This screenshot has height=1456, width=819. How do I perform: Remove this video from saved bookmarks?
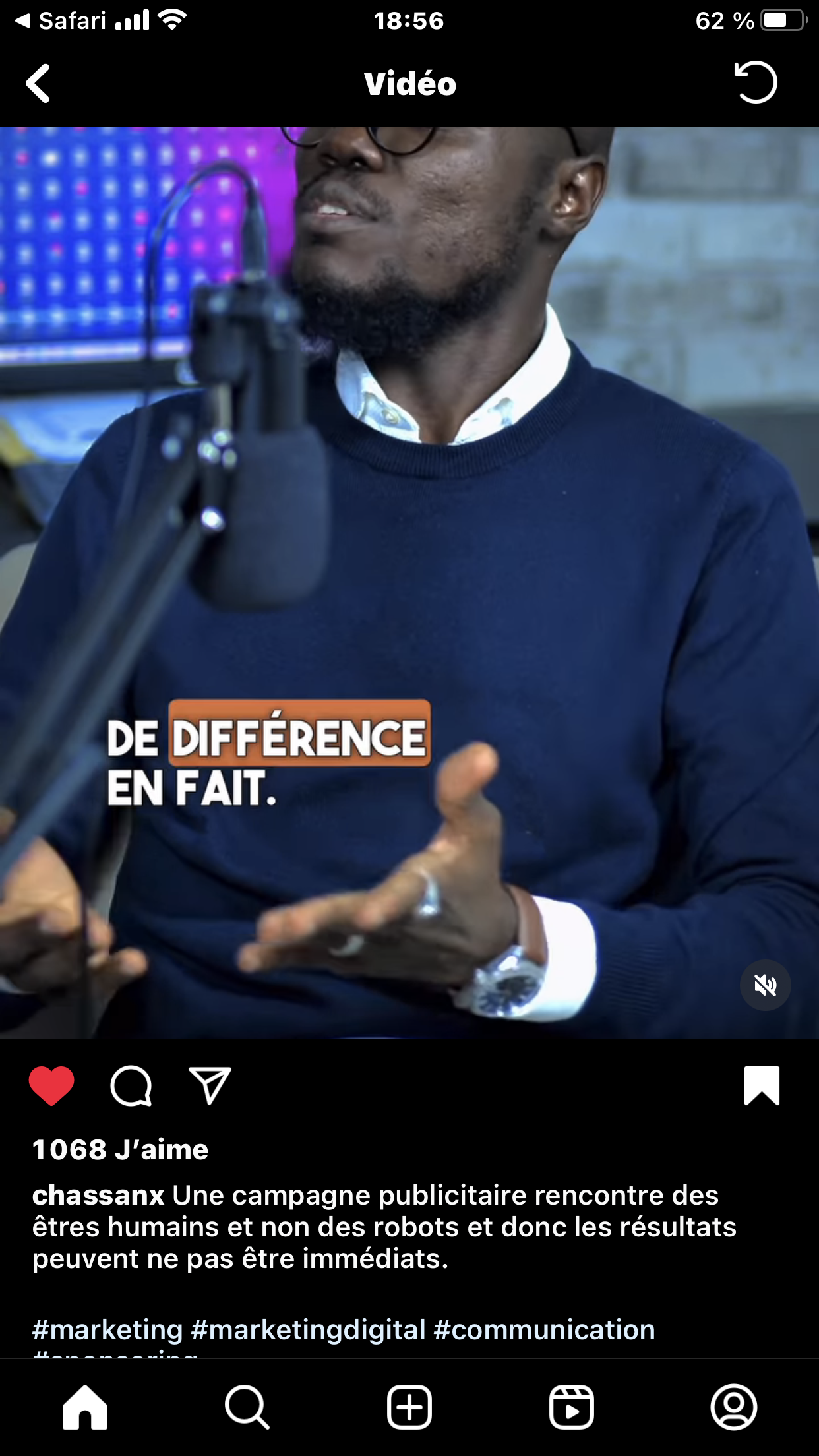point(762,1085)
